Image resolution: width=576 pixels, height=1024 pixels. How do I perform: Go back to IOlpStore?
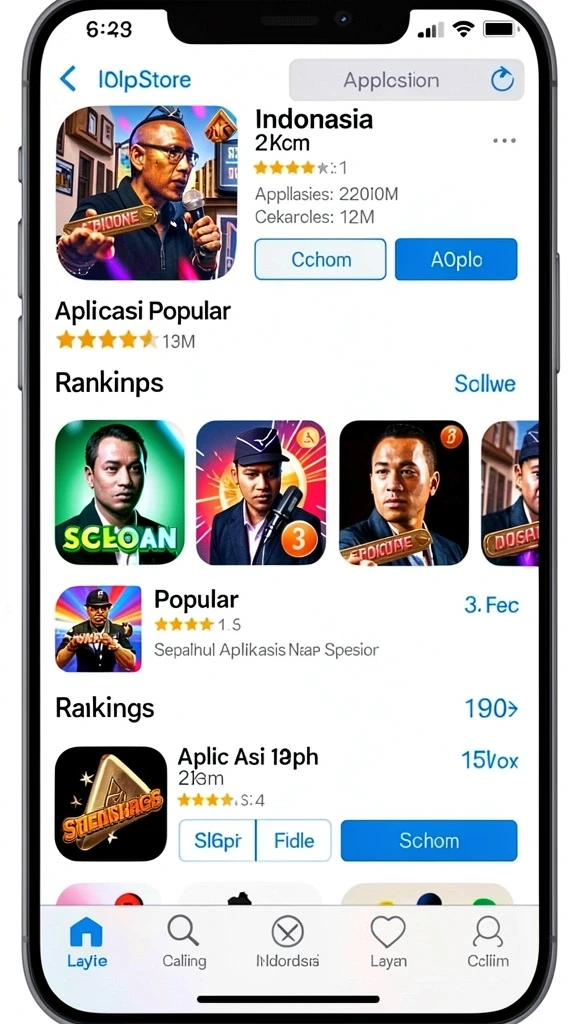click(125, 80)
